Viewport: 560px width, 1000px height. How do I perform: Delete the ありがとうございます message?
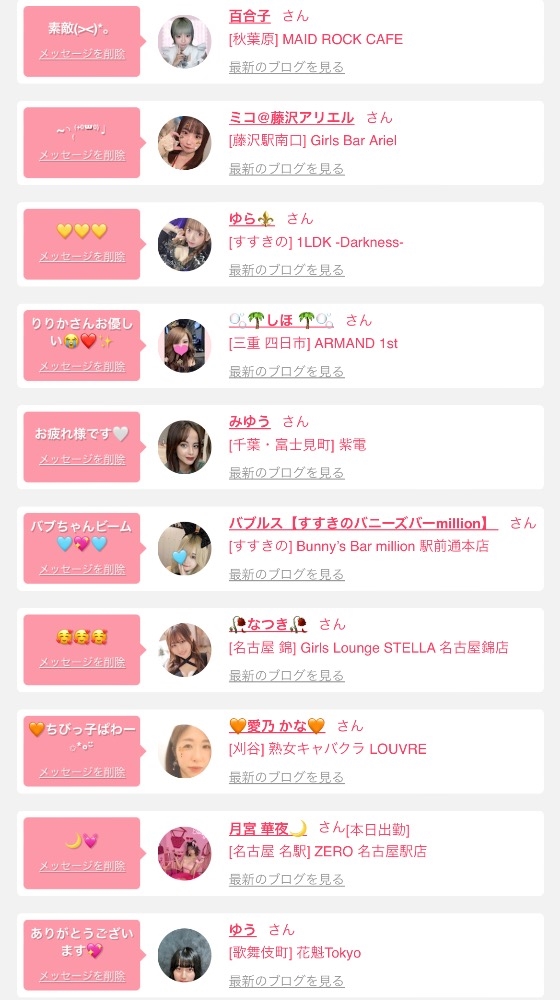[x=82, y=976]
